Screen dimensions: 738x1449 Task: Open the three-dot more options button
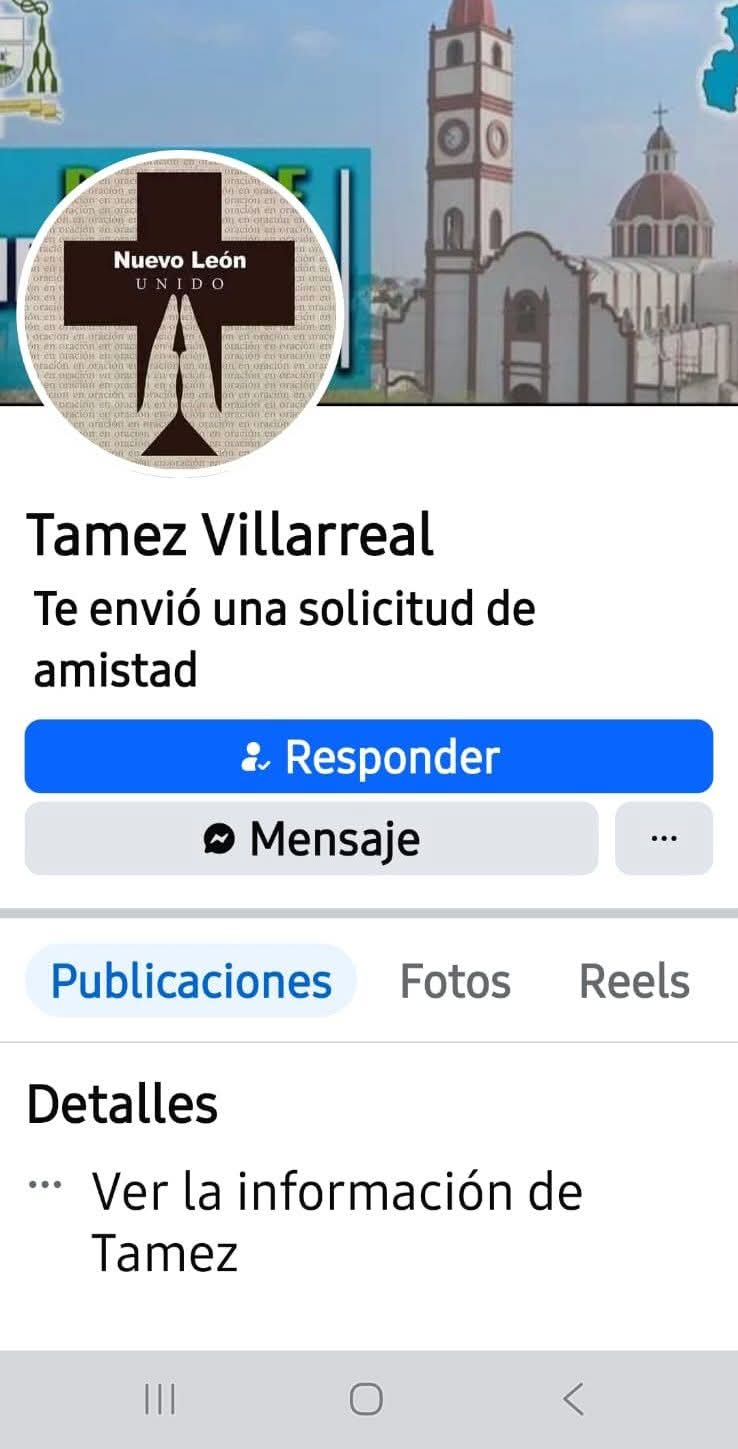(664, 838)
